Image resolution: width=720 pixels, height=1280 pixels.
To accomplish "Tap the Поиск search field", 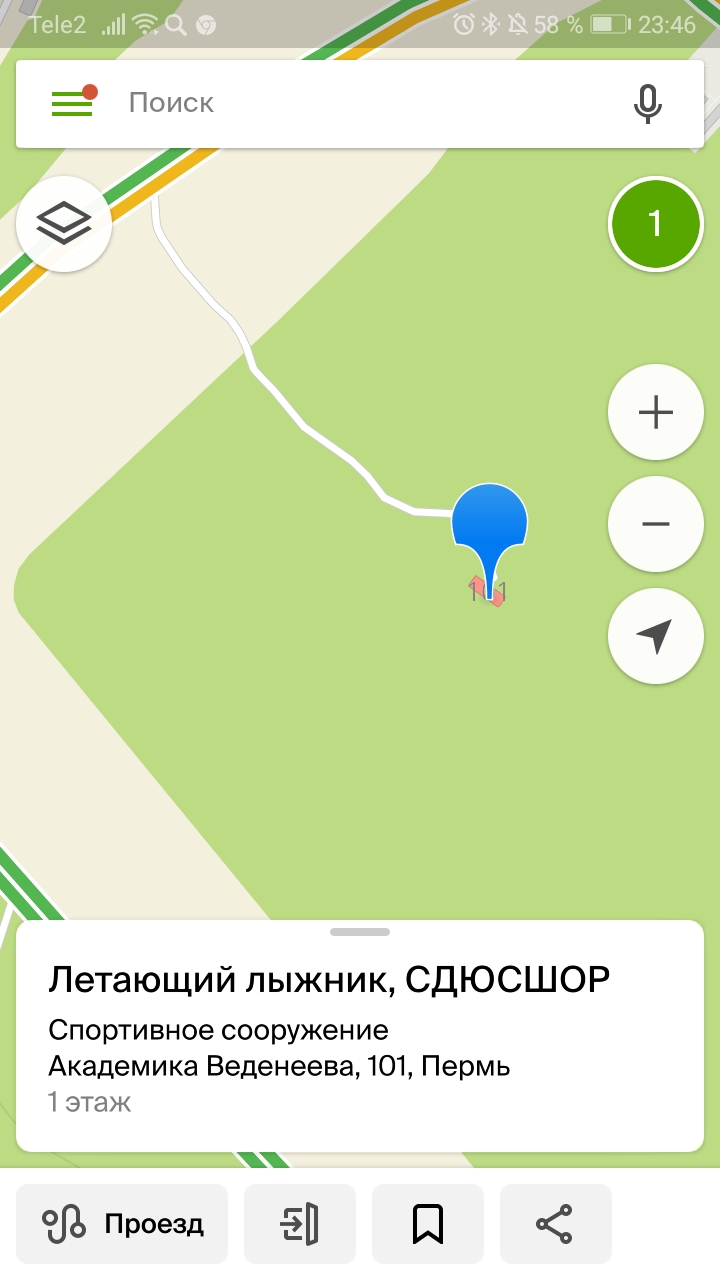I will [x=360, y=103].
